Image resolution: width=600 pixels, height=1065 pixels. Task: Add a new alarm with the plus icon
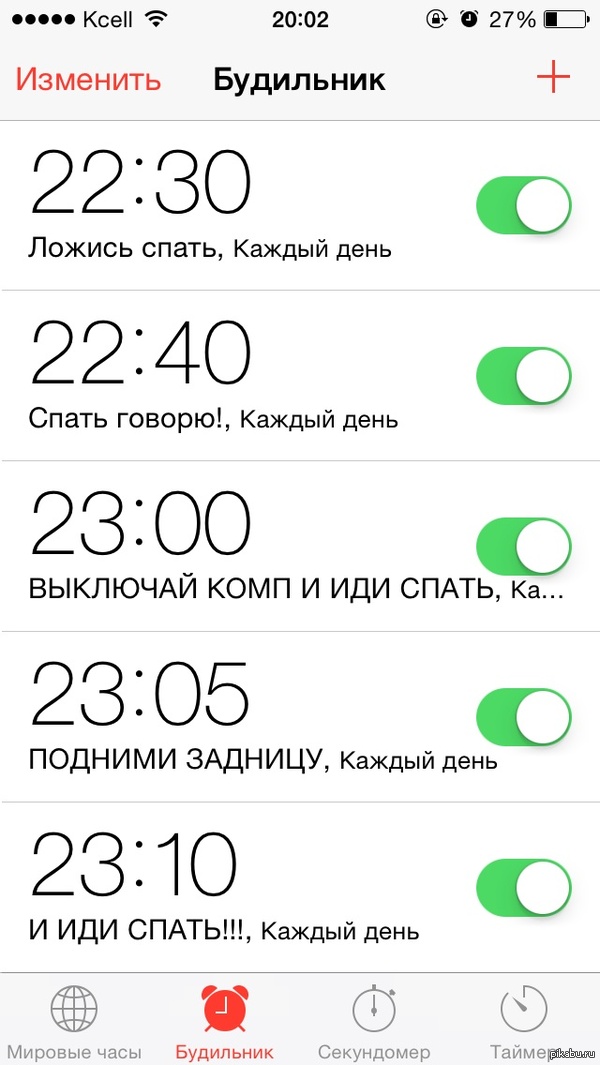point(553,78)
